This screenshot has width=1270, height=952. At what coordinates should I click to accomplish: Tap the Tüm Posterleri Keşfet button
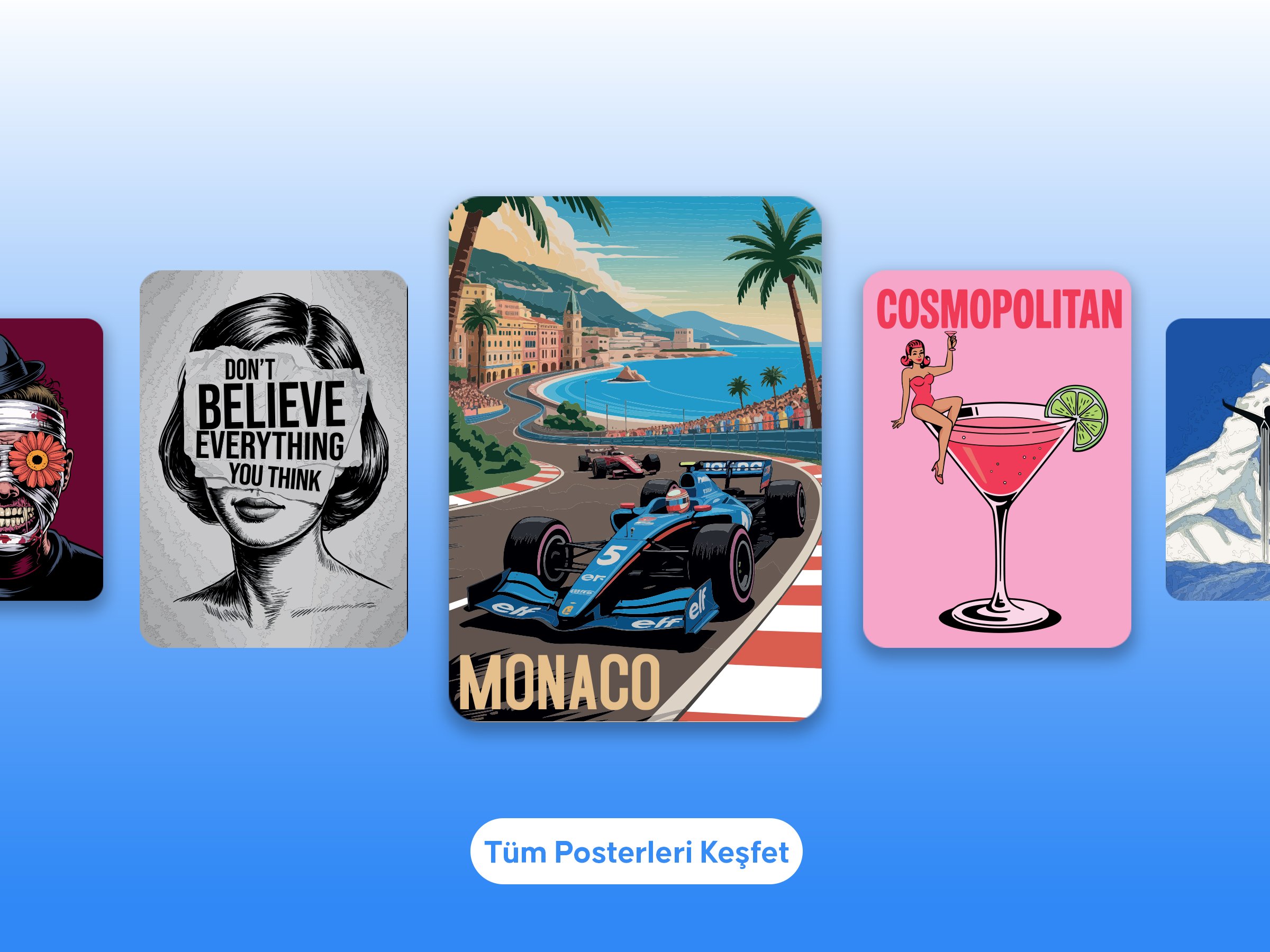tap(636, 852)
